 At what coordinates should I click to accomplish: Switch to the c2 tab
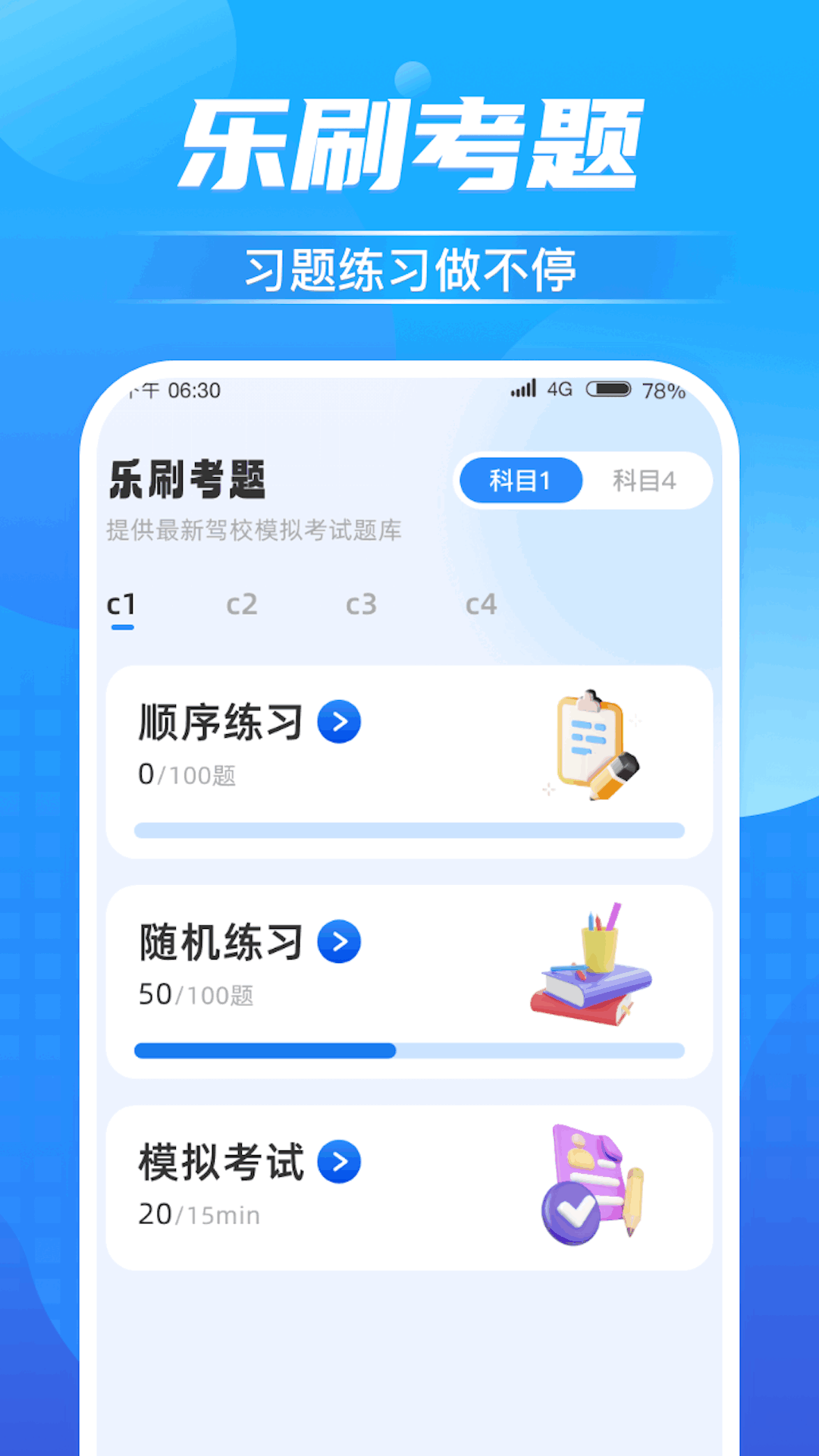point(241,604)
